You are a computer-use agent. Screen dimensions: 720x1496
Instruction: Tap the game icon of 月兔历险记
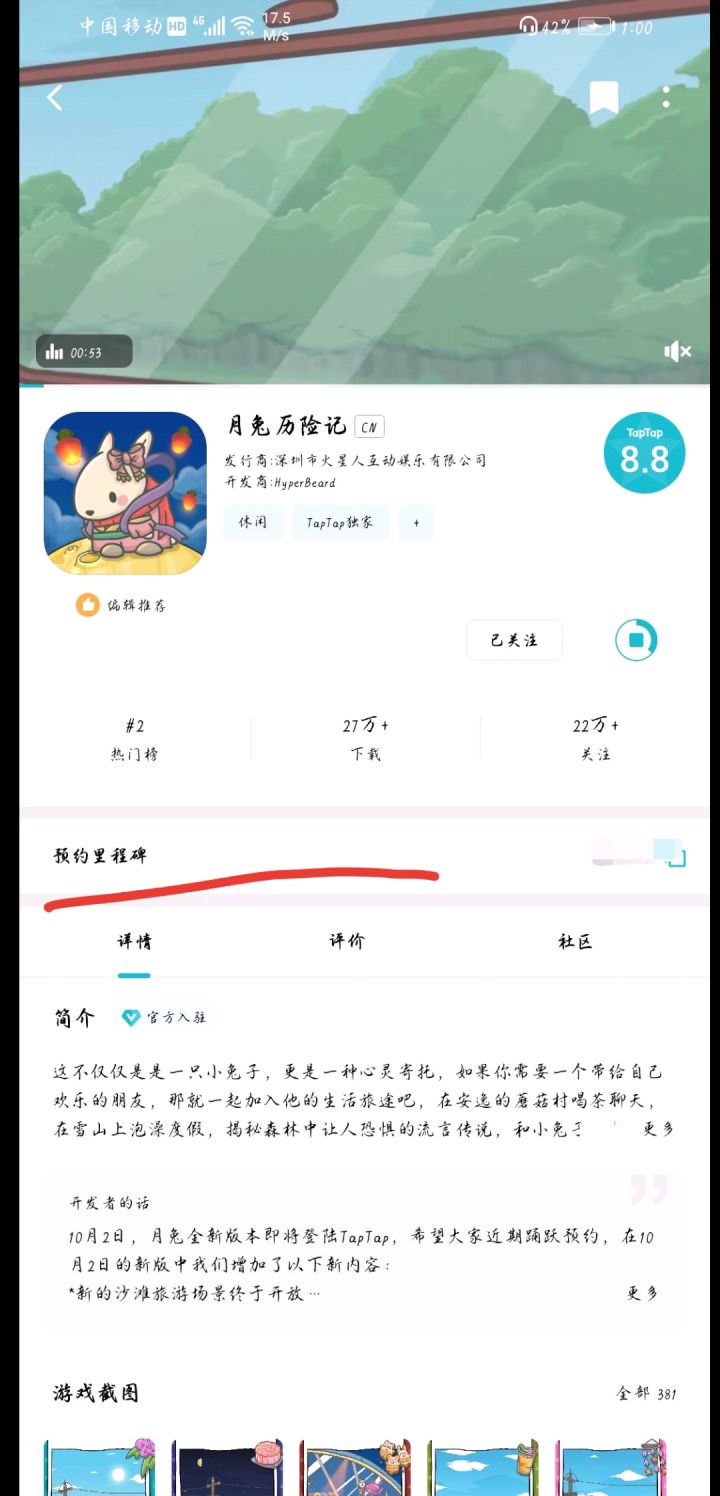pos(124,492)
